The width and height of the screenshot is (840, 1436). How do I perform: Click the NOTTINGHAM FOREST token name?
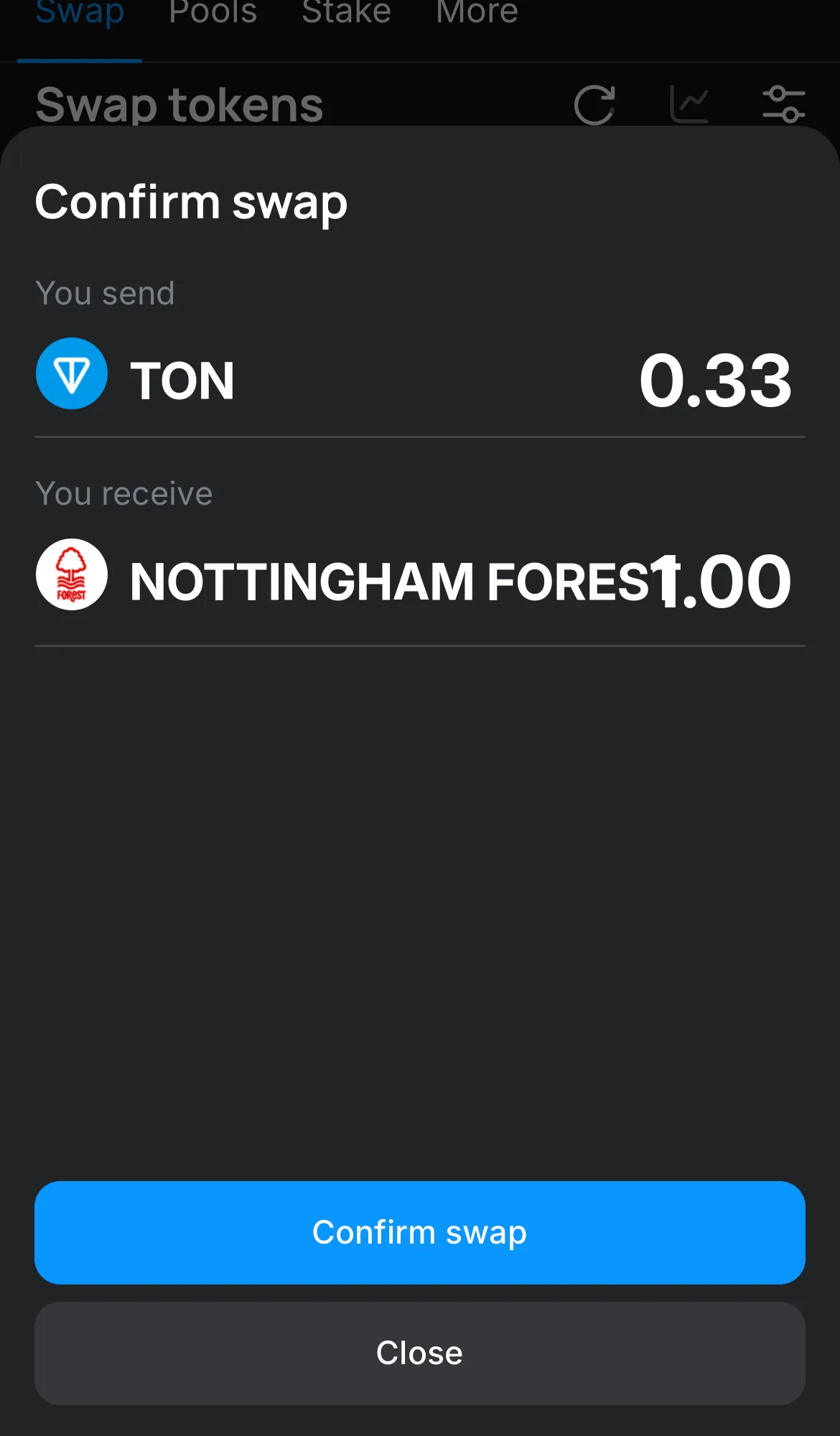[x=391, y=582]
